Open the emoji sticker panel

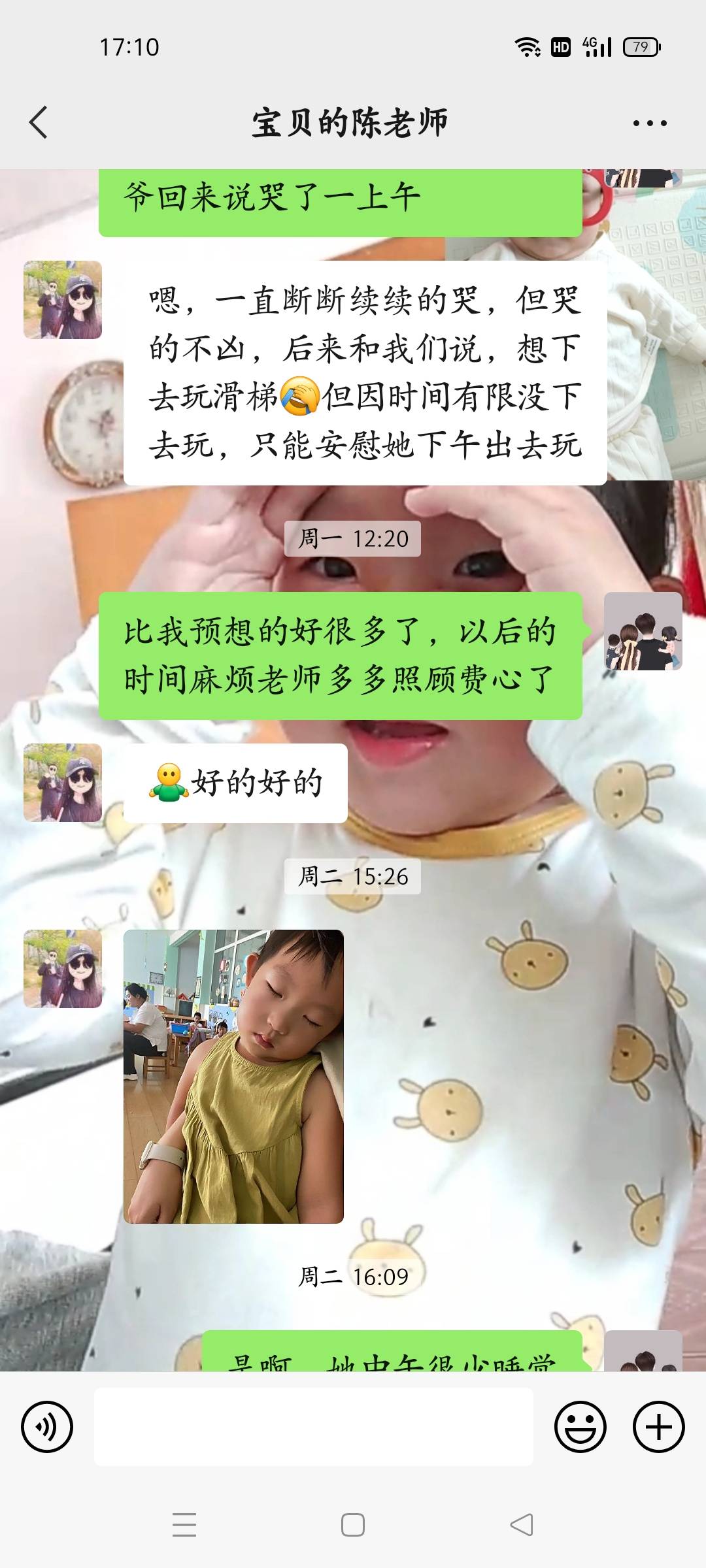580,1426
